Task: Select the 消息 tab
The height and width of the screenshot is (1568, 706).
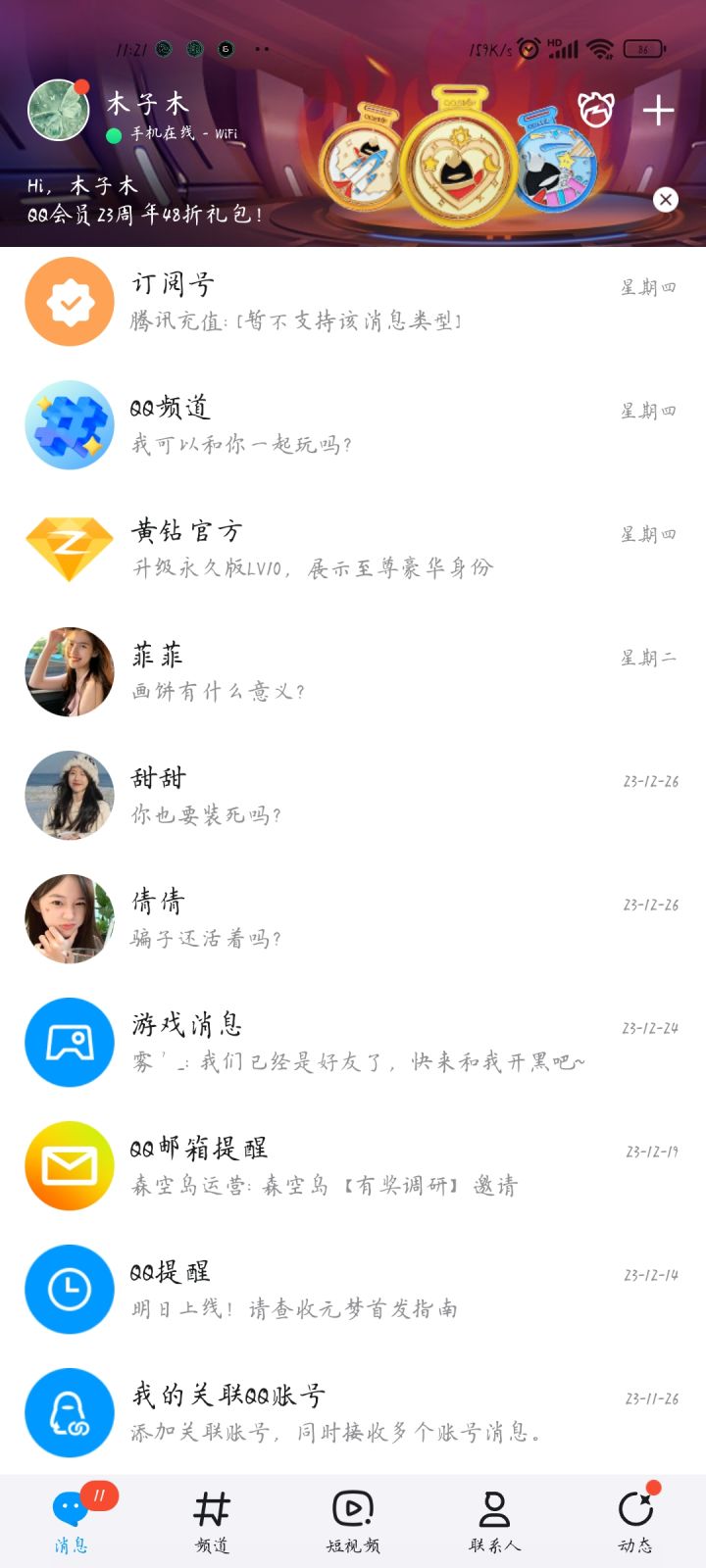Action: [71, 1522]
